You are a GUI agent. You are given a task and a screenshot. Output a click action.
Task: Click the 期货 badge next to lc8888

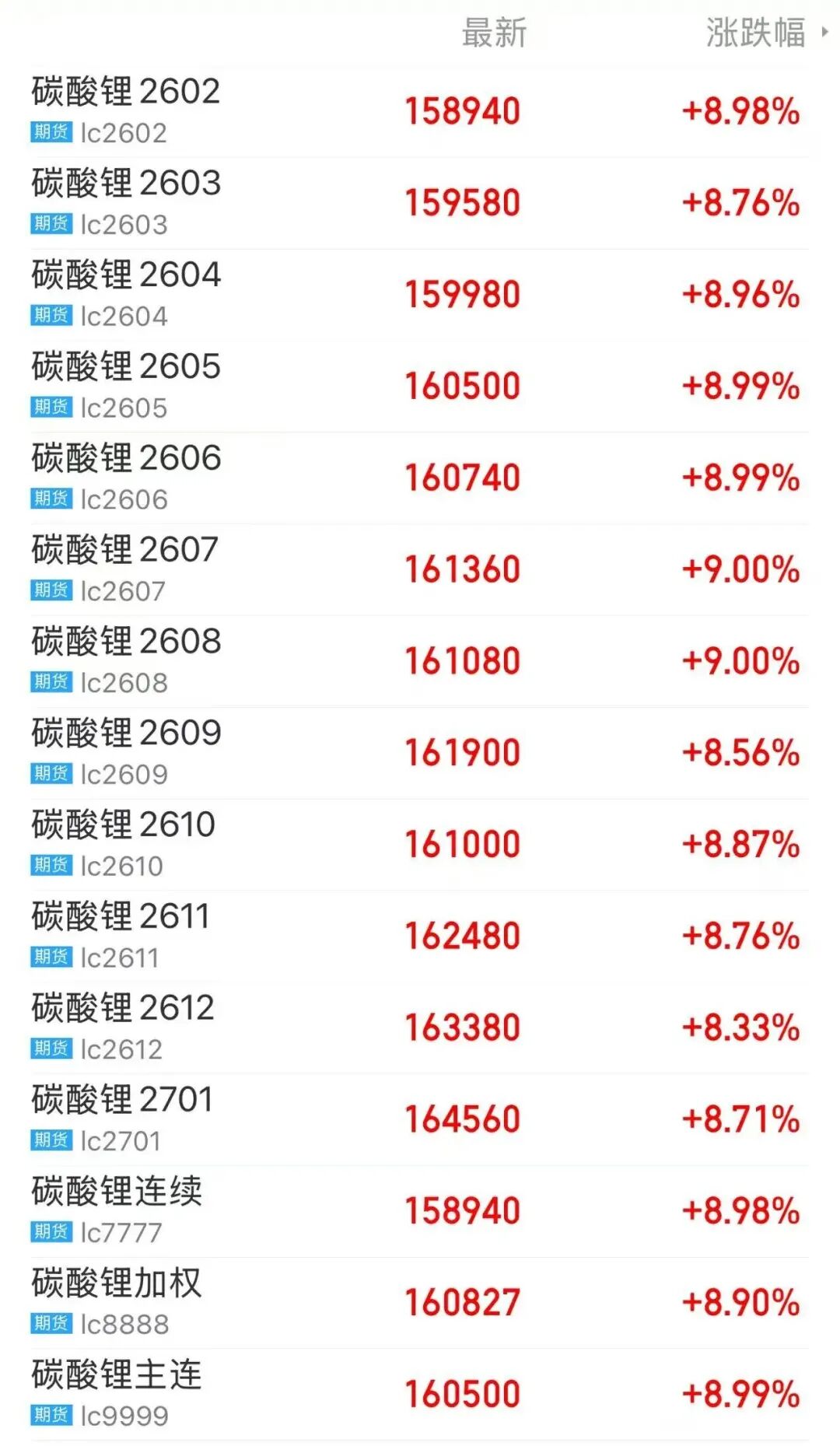(50, 1323)
